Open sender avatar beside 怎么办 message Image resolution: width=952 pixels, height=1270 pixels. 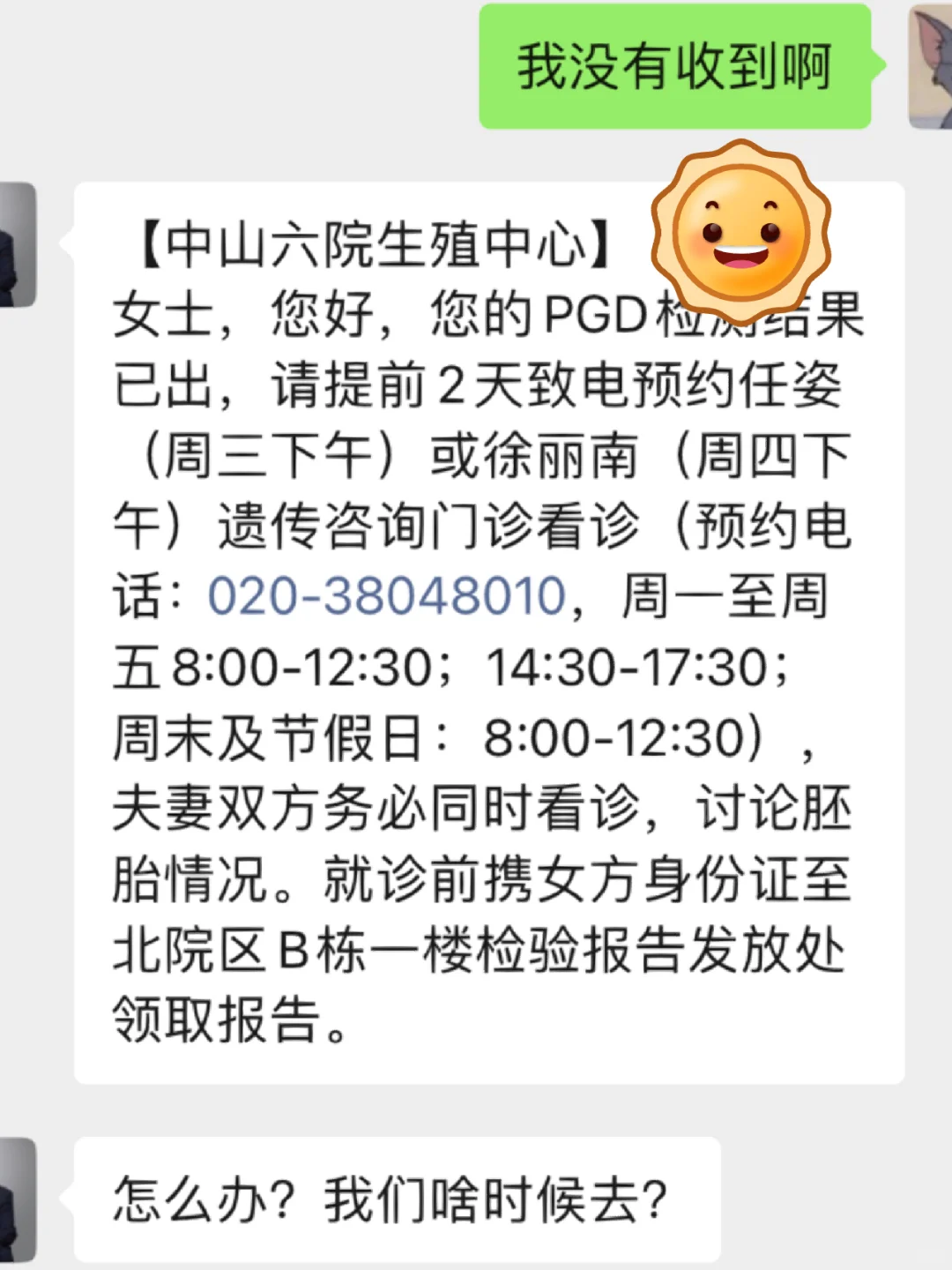point(16,1199)
